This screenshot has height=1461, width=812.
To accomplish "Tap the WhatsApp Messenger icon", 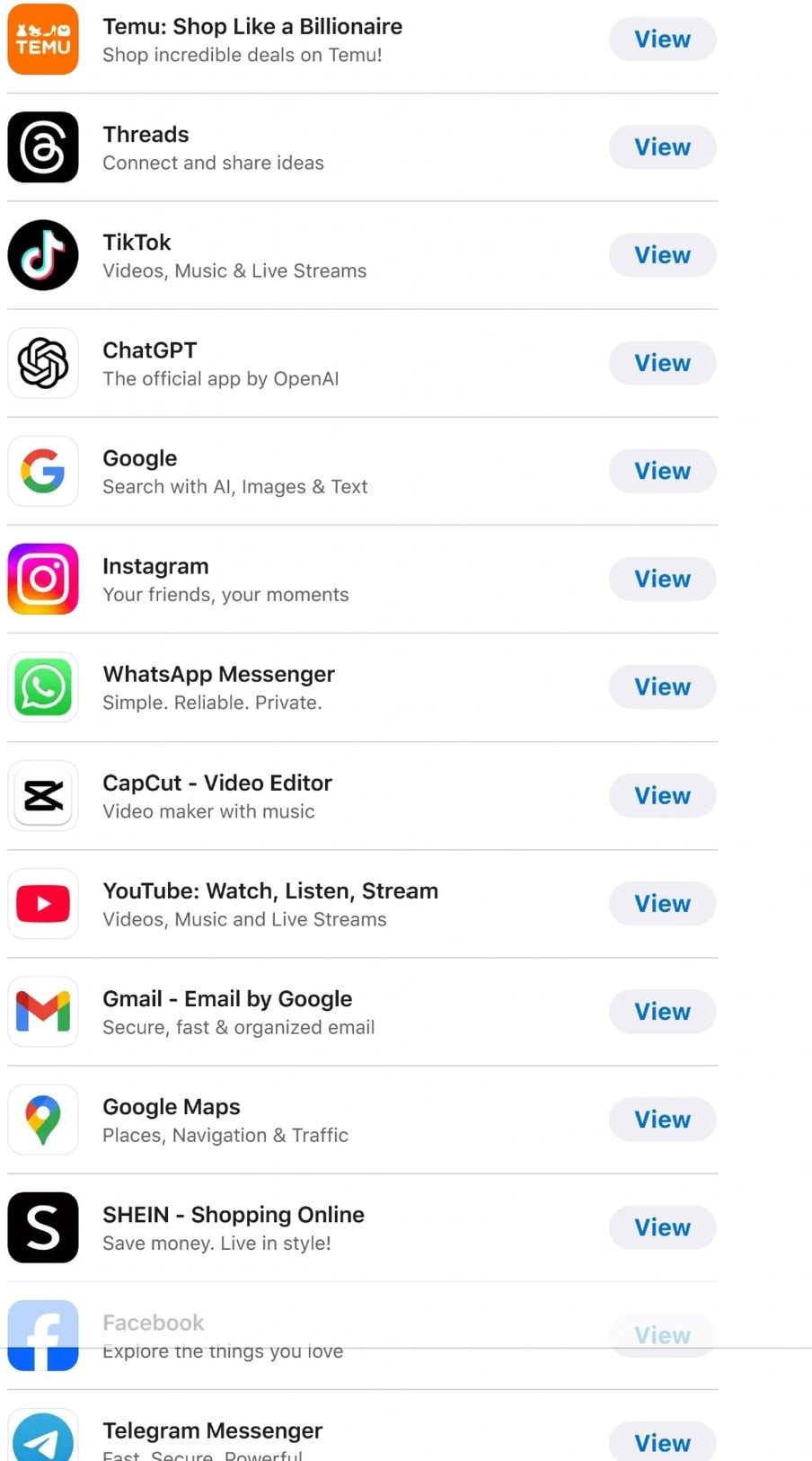I will point(42,687).
